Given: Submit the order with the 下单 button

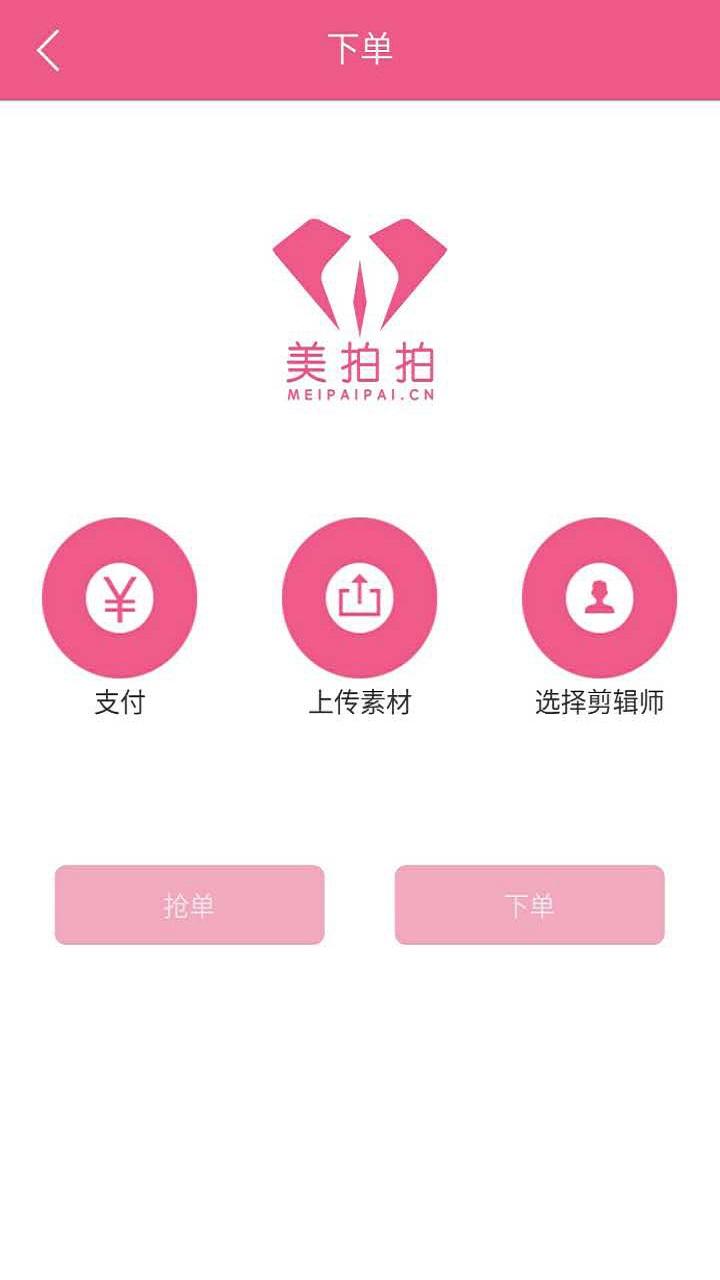Looking at the screenshot, I should pyautogui.click(x=529, y=905).
